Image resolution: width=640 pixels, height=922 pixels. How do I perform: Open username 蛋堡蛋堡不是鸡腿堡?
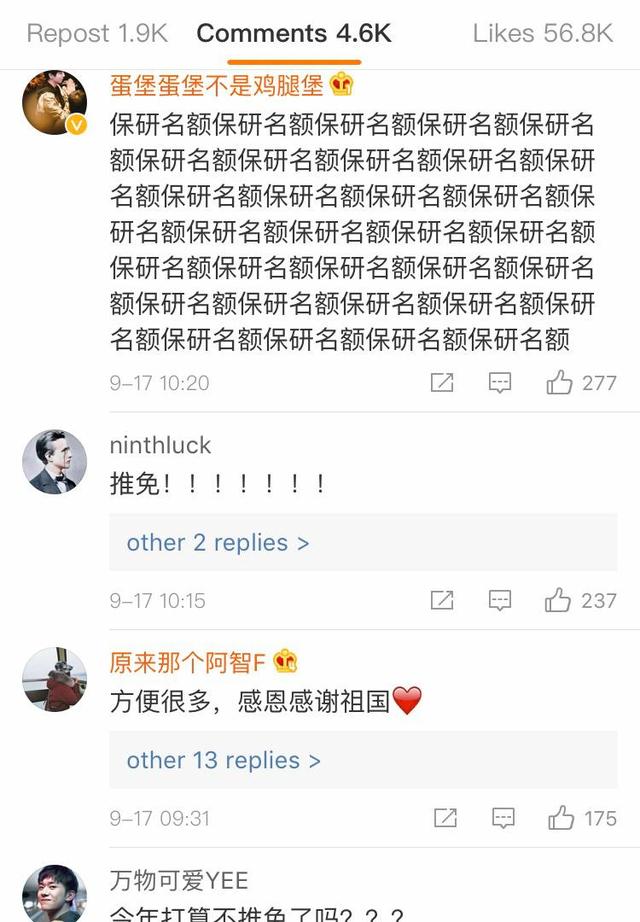(217, 85)
